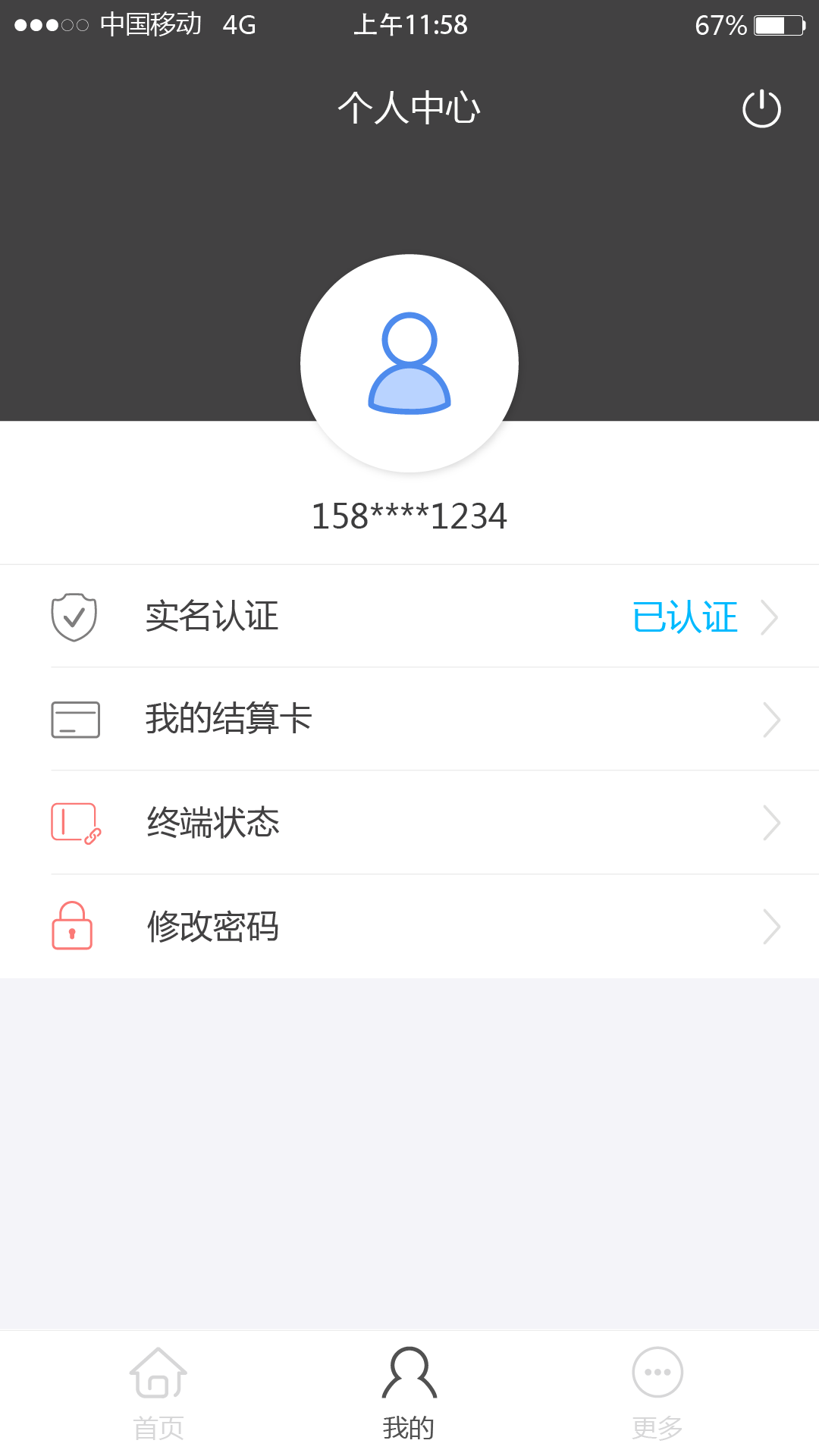Switch to the 首页 home tab
This screenshot has height=1456, width=819.
pos(158,1393)
